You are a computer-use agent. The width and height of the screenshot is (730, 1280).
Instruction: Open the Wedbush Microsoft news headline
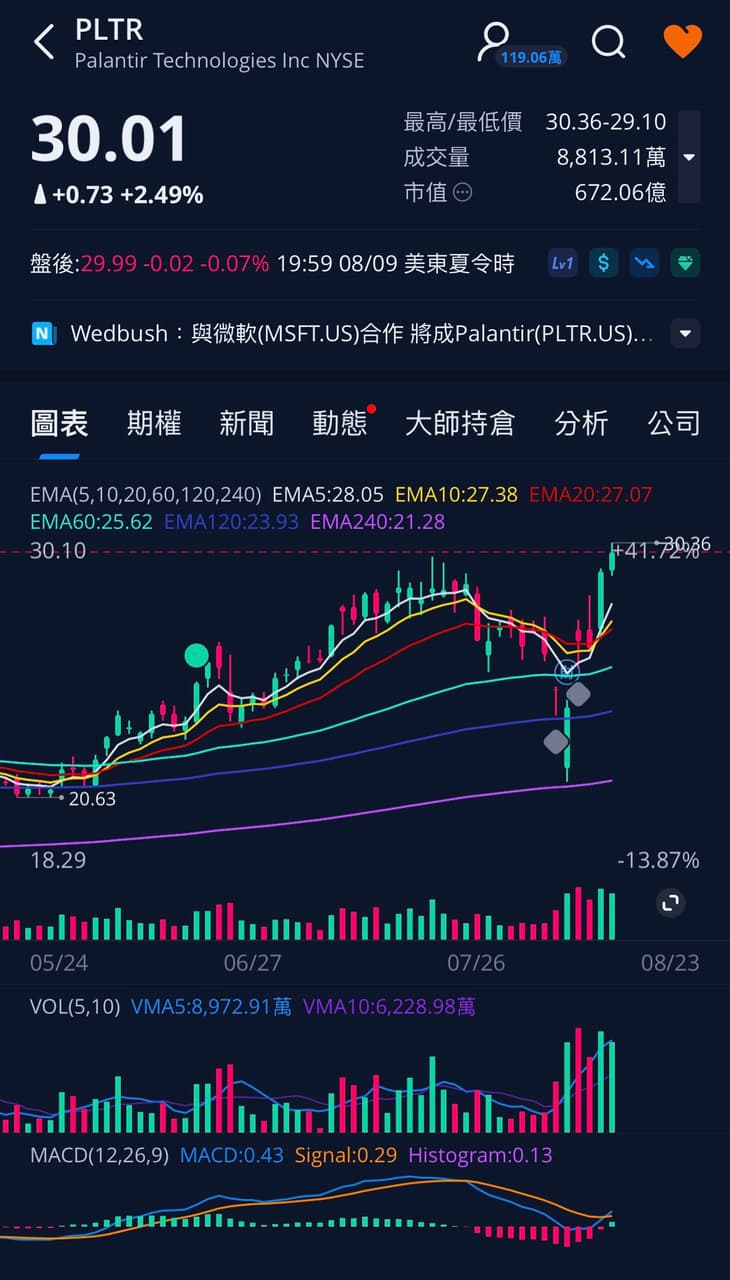coord(360,334)
